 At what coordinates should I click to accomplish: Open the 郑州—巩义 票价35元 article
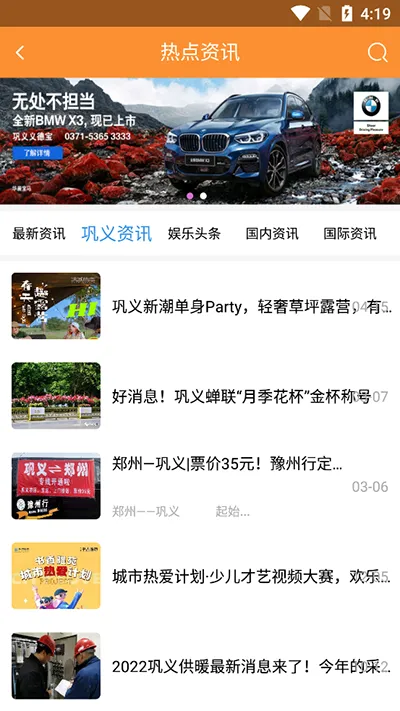[200, 486]
